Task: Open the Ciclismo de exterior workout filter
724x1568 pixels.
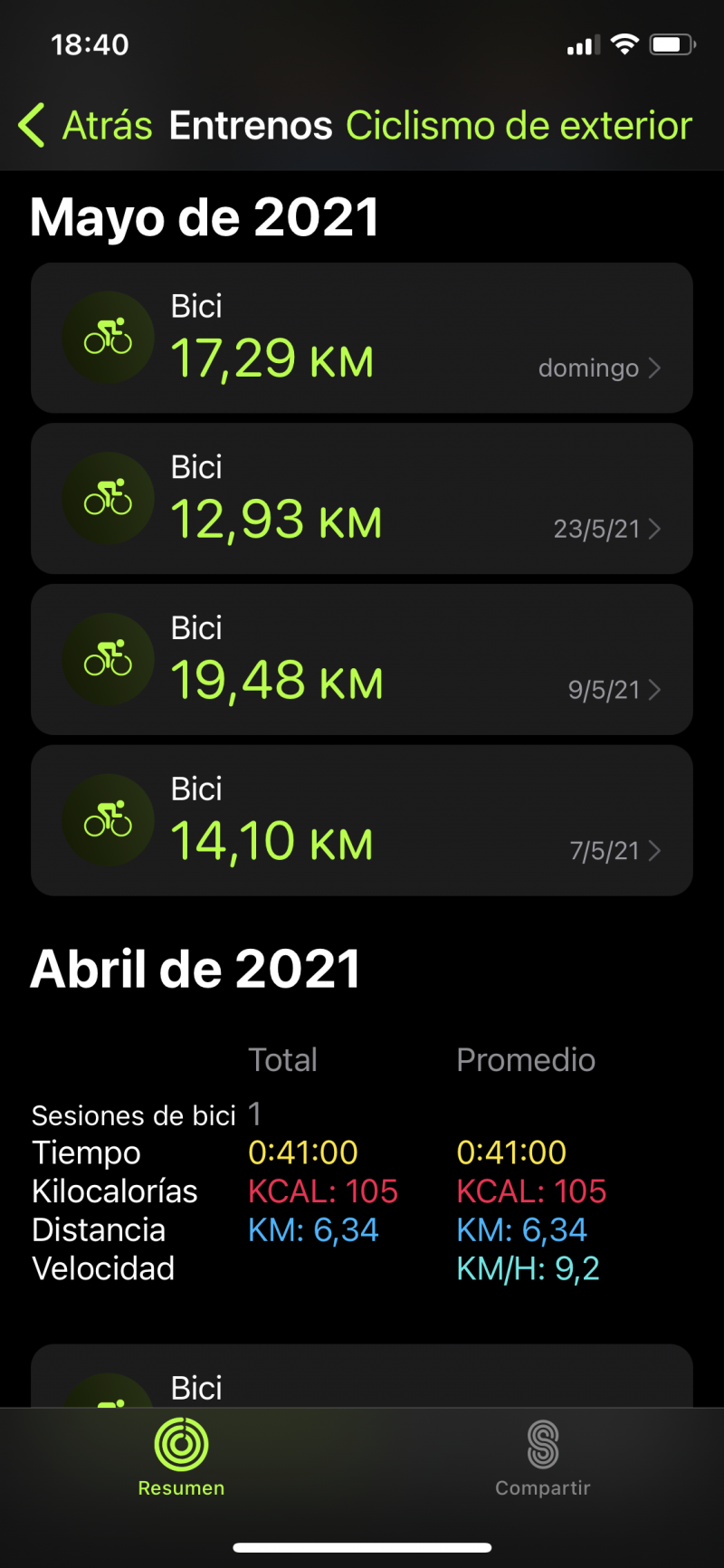Action: click(519, 125)
